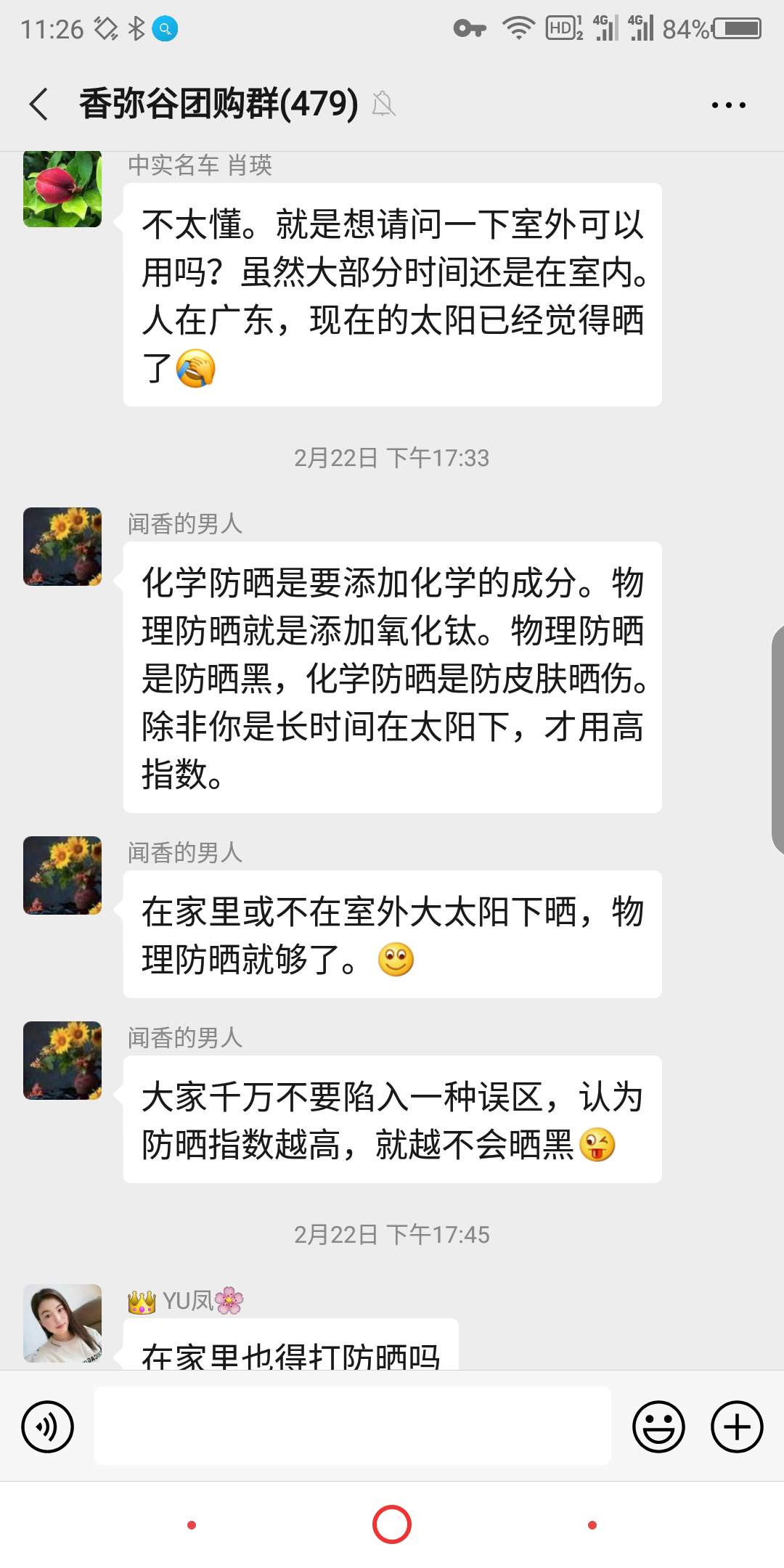This screenshot has height=1568, width=784.
Task: Open the emoji sticker panel
Action: coord(658,1426)
